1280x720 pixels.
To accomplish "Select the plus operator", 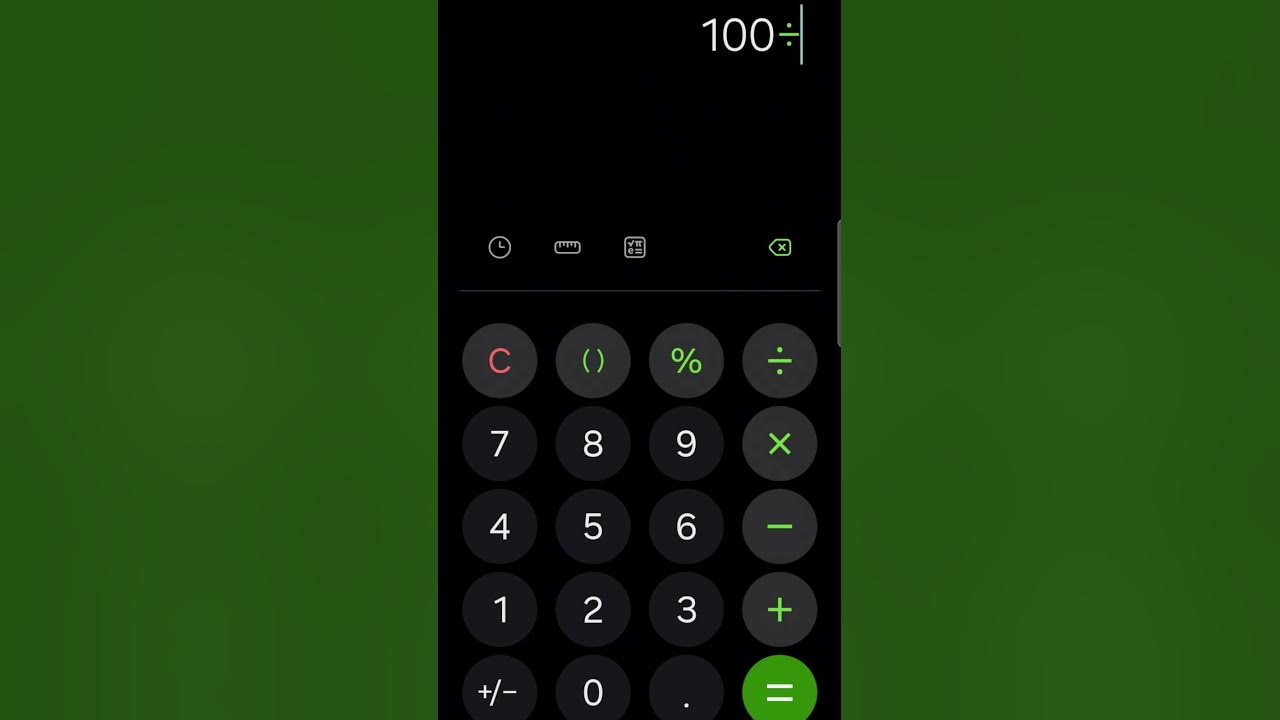I will tap(780, 609).
